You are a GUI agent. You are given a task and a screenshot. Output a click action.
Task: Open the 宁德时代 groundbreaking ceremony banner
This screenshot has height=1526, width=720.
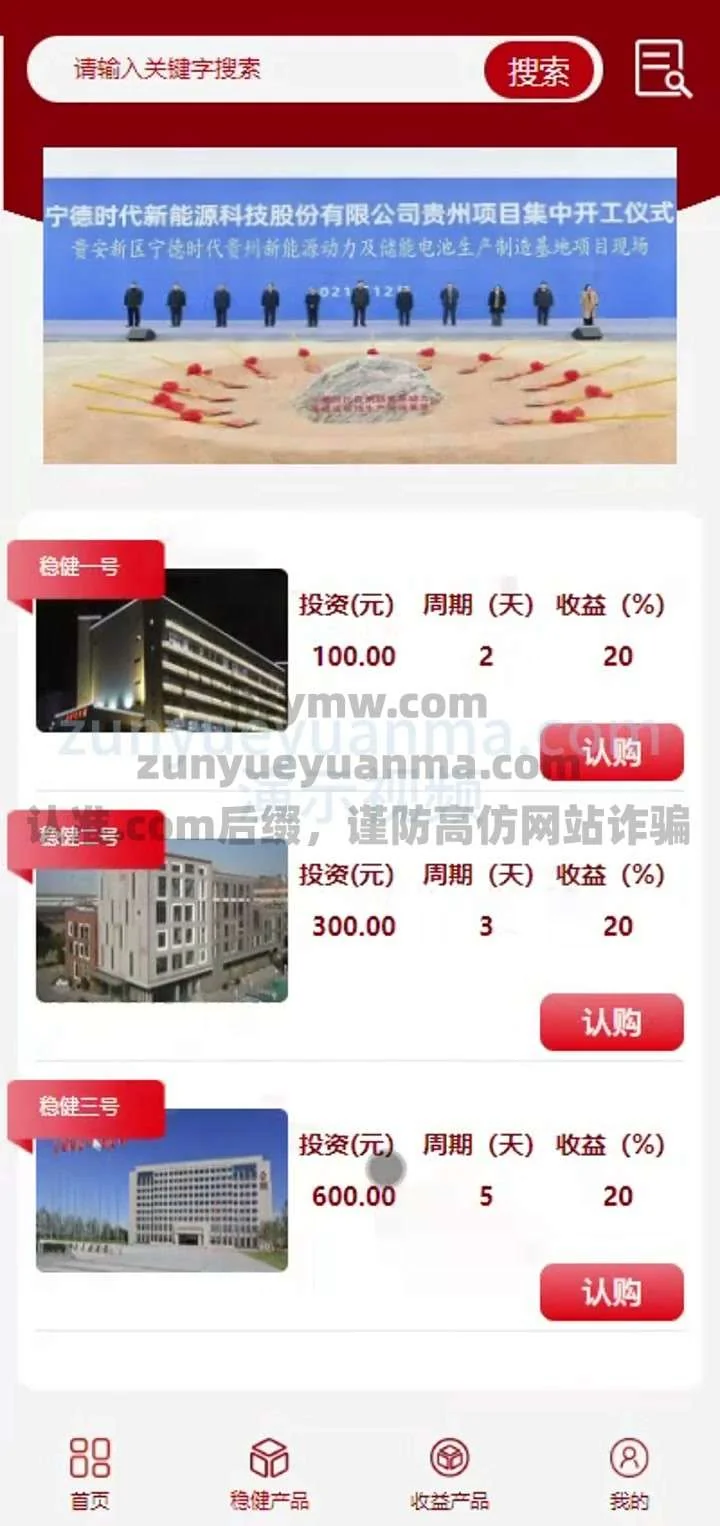(360, 306)
